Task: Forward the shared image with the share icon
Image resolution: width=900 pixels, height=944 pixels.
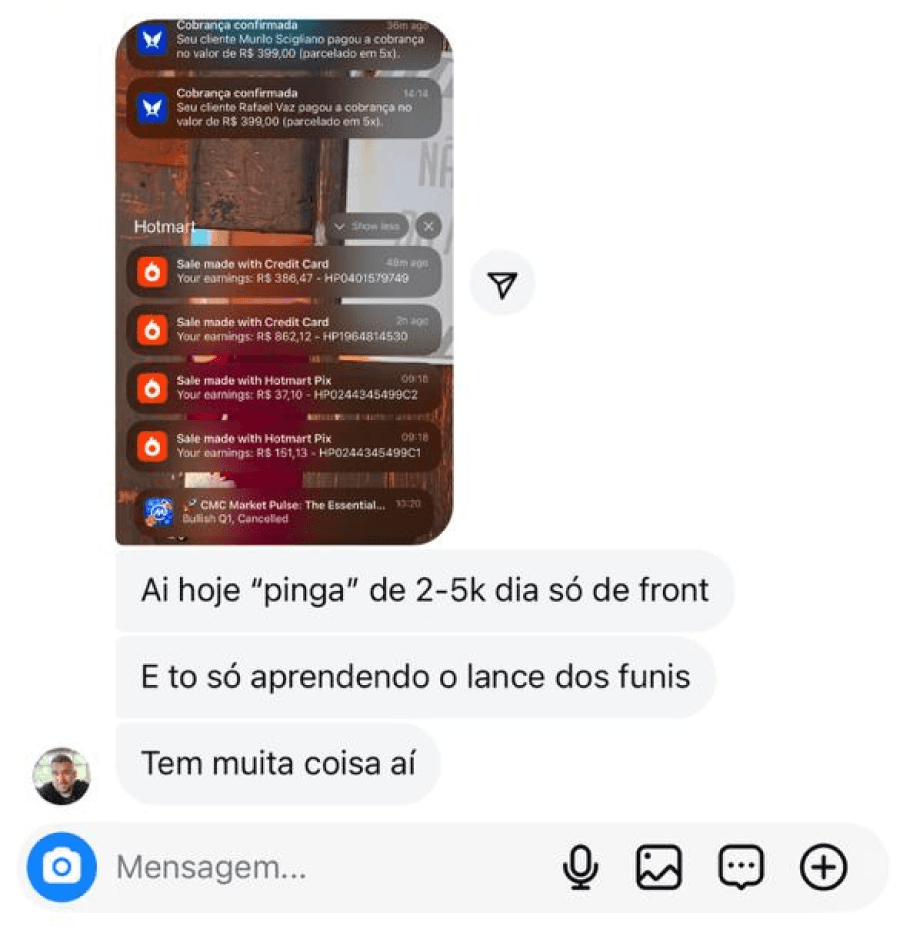Action: [x=502, y=284]
